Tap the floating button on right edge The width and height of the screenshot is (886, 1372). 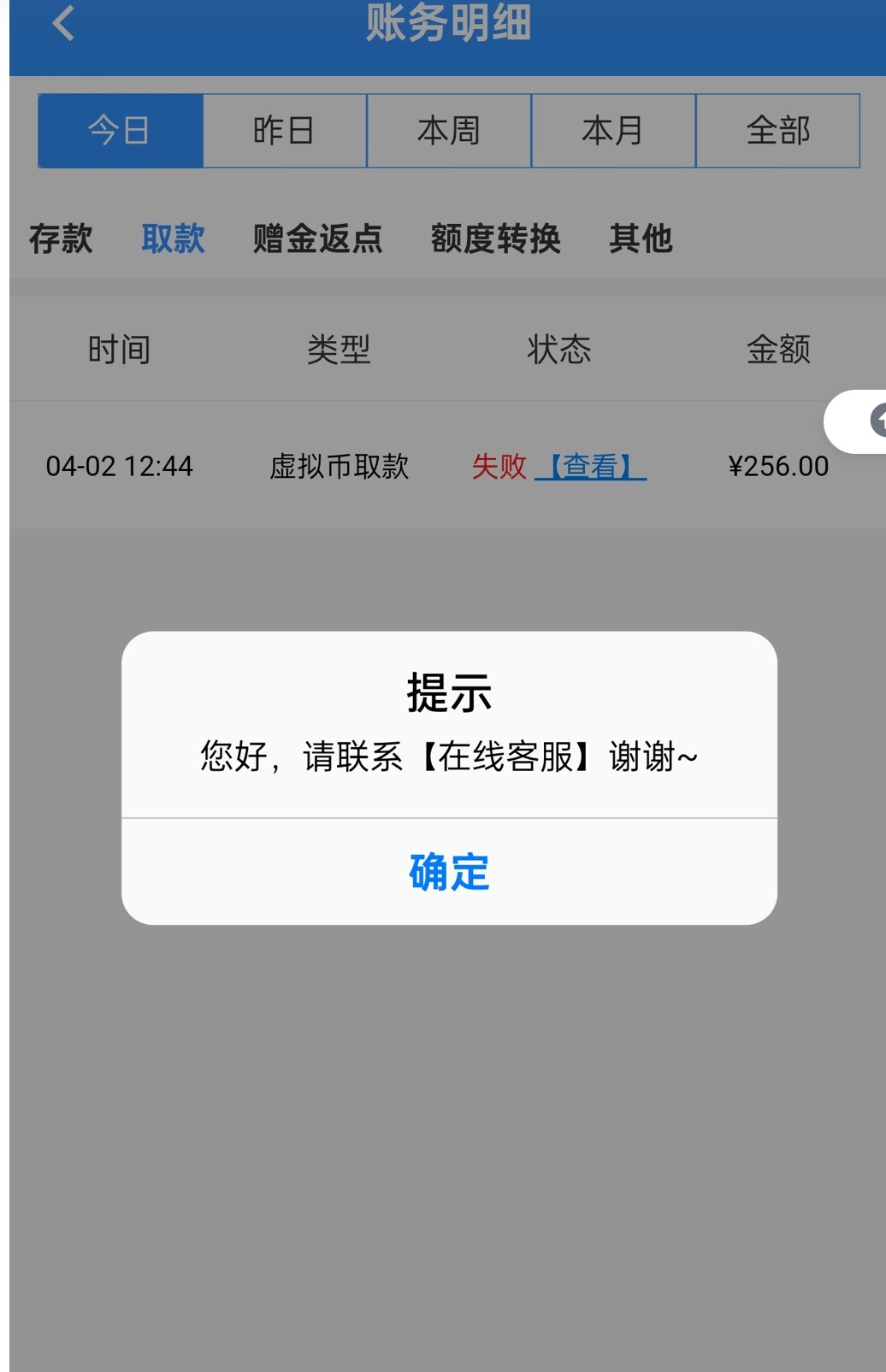[x=862, y=421]
